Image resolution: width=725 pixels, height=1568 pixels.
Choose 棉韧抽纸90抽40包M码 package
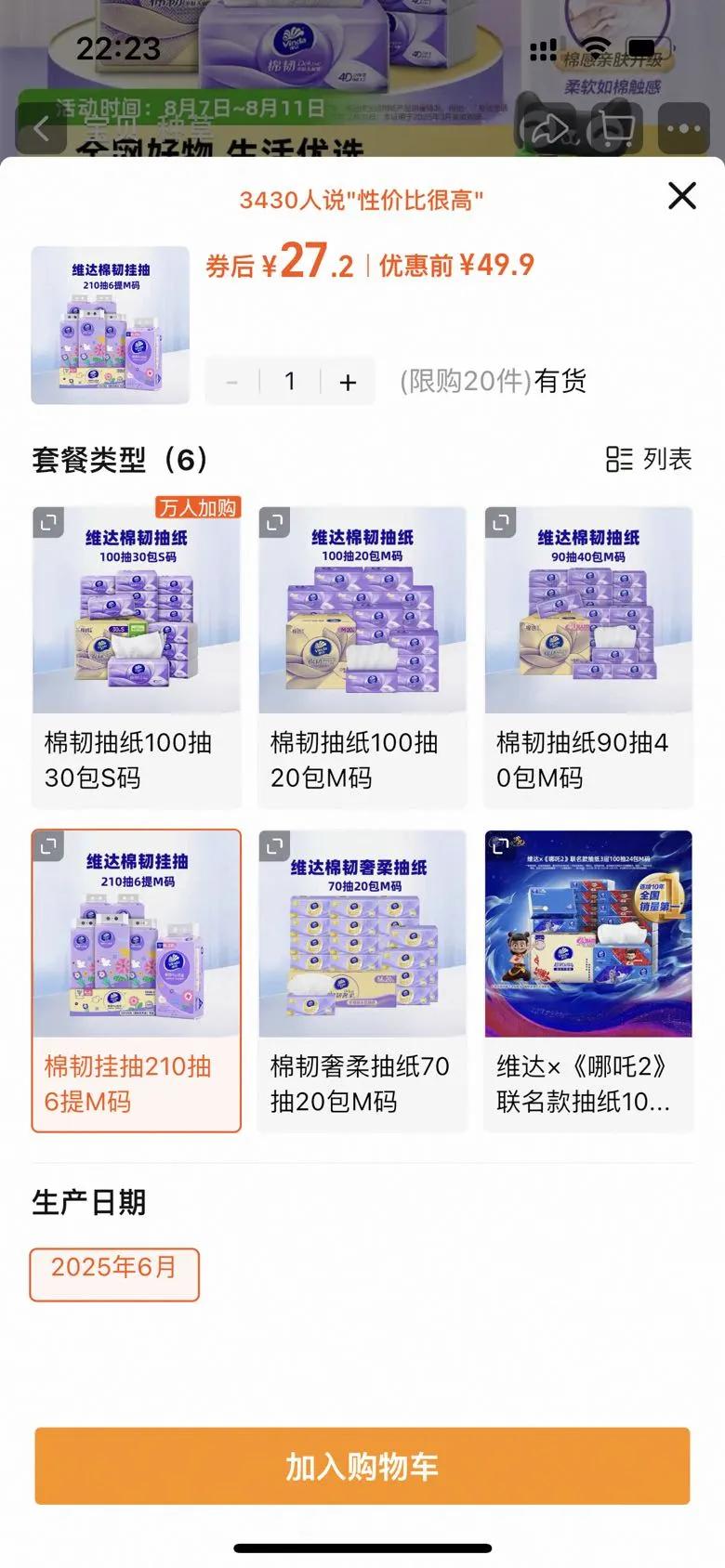588,658
